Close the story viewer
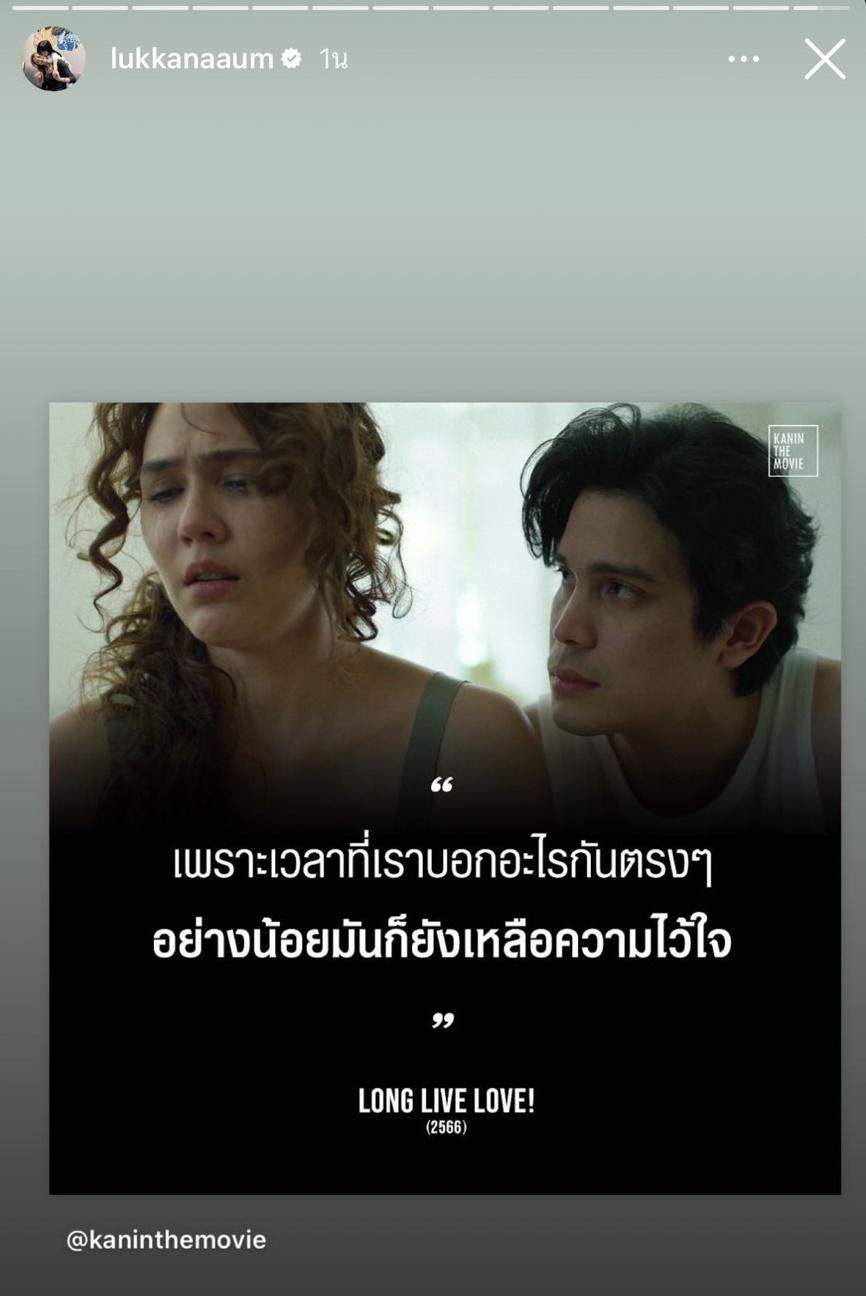 (x=824, y=59)
